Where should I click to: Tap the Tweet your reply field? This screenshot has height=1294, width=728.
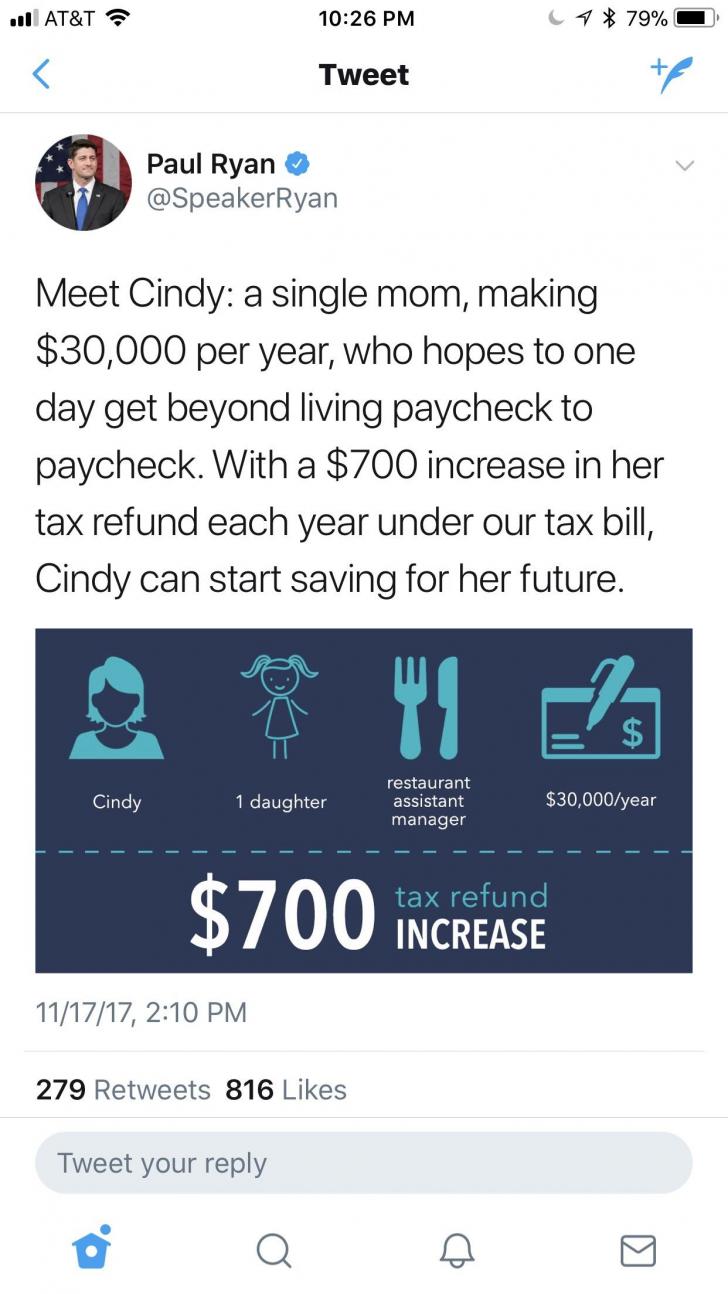pyautogui.click(x=363, y=1163)
